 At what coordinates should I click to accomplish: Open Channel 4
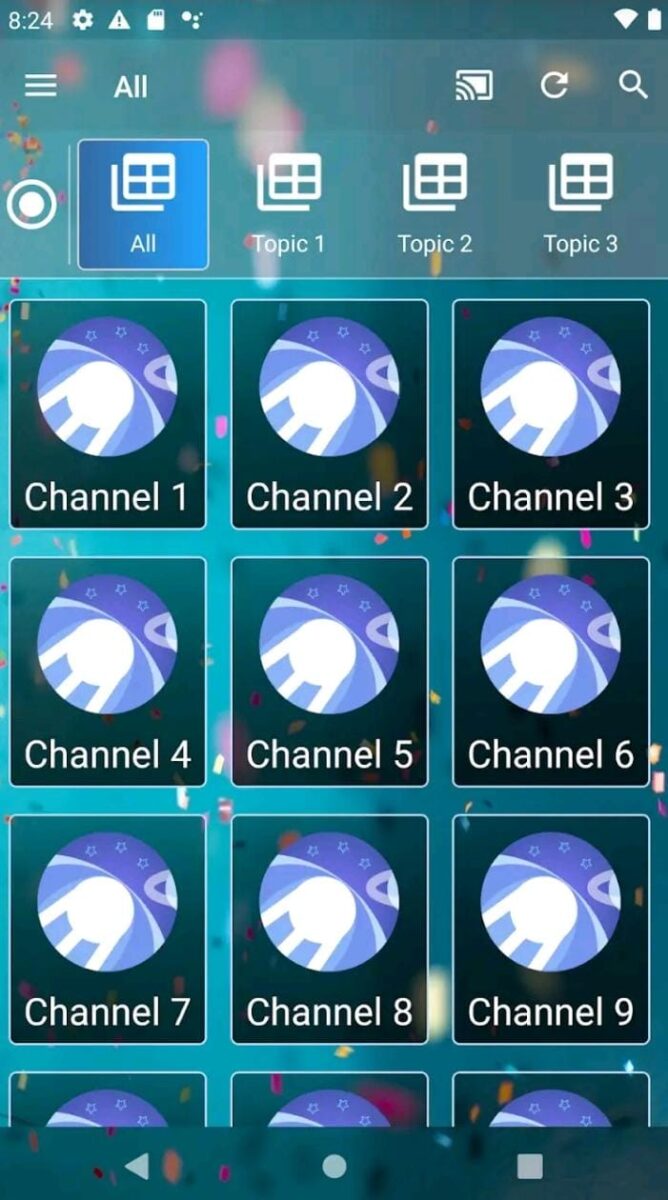(108, 671)
